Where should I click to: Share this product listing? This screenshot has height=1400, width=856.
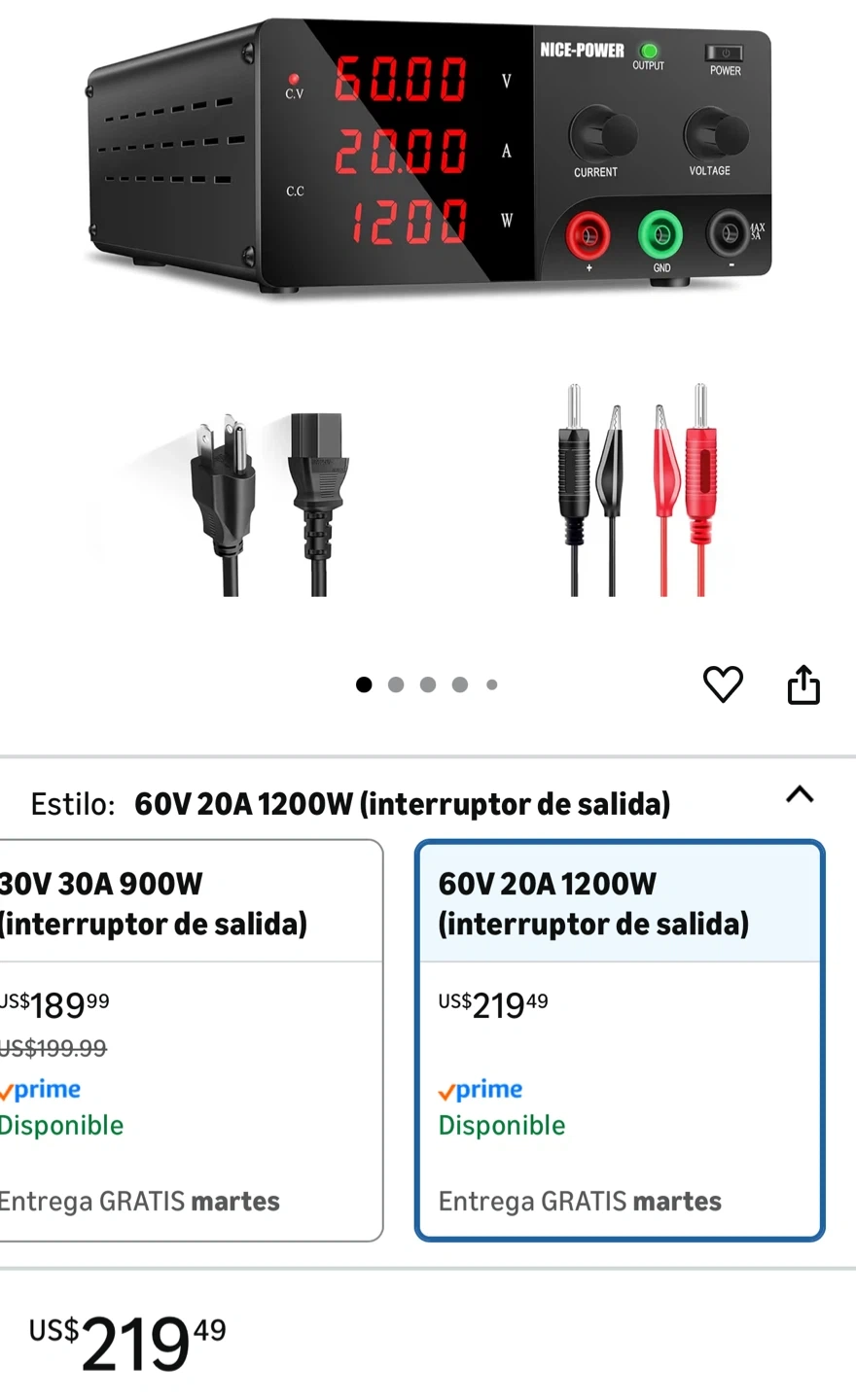[803, 684]
